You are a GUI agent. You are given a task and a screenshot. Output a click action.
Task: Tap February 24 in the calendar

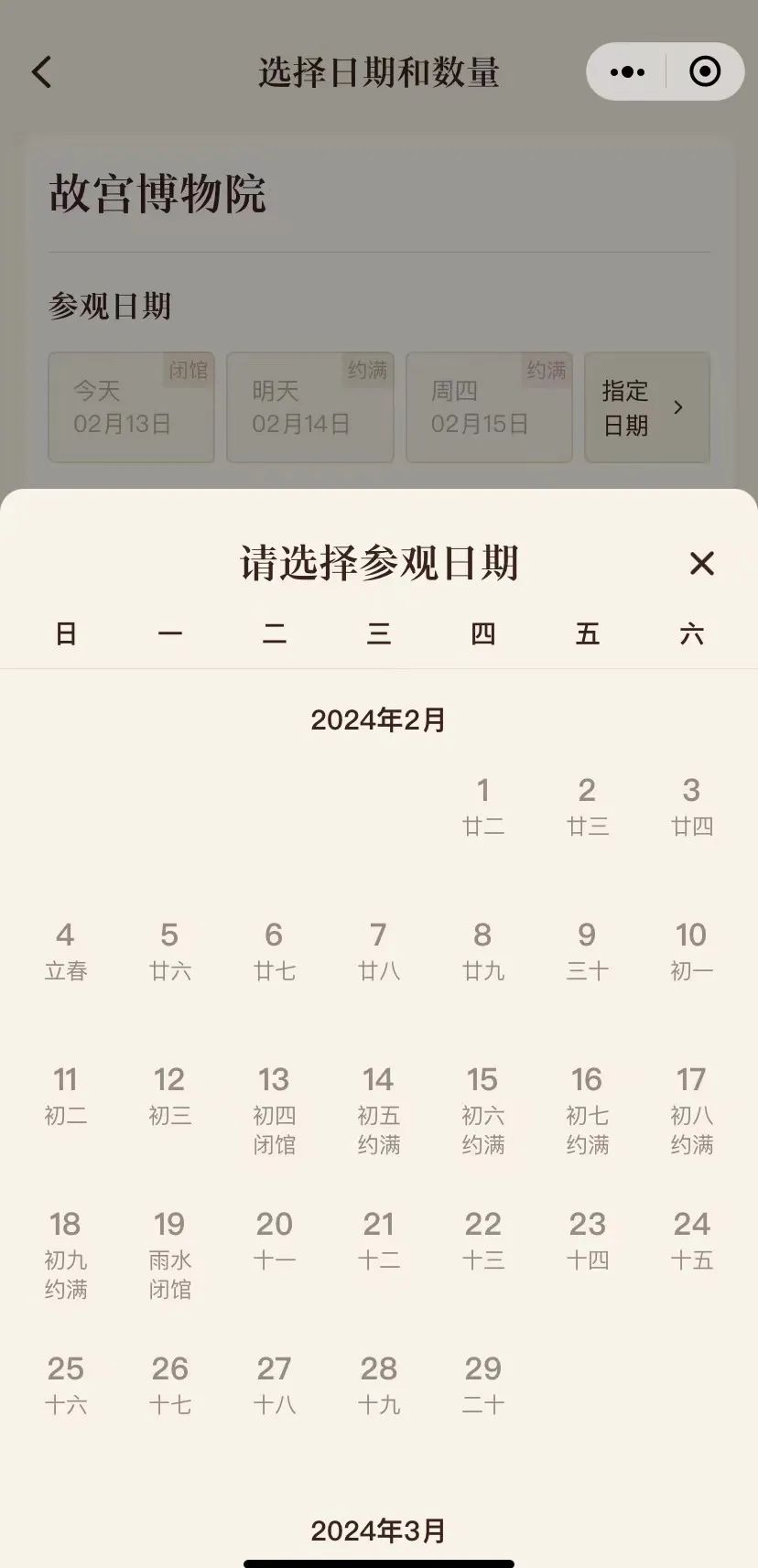point(692,1240)
